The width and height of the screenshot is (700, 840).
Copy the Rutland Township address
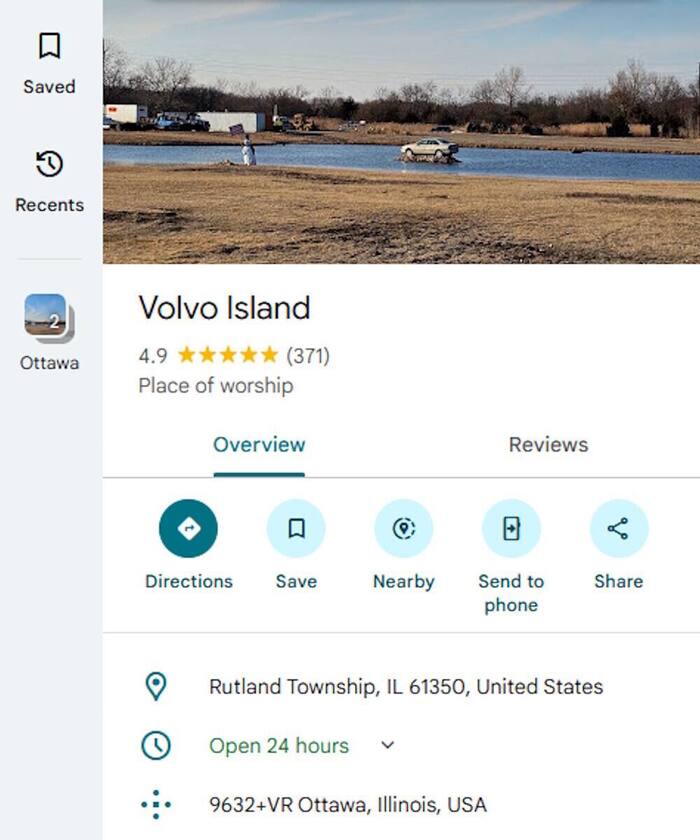coord(405,687)
